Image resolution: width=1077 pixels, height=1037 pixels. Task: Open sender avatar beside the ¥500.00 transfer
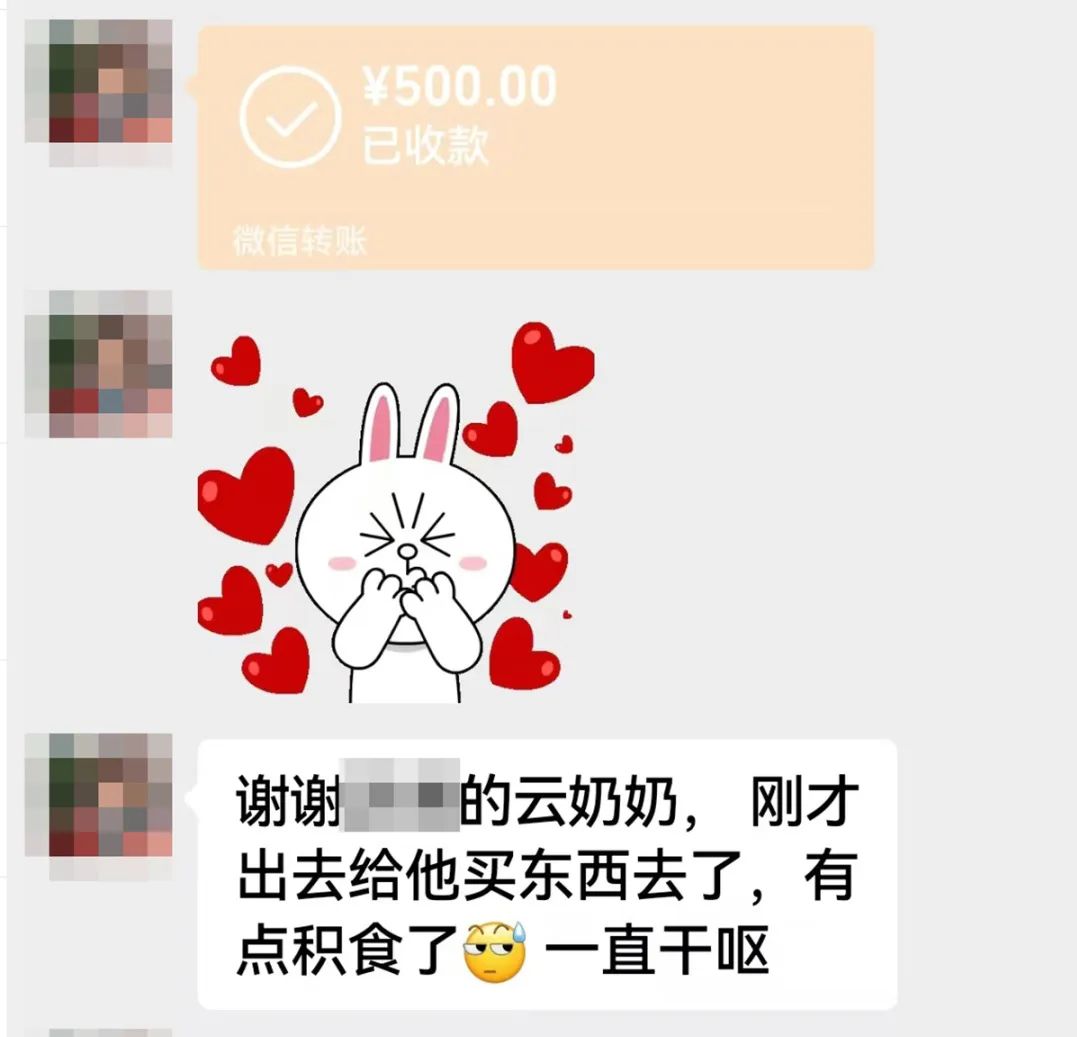click(x=98, y=92)
